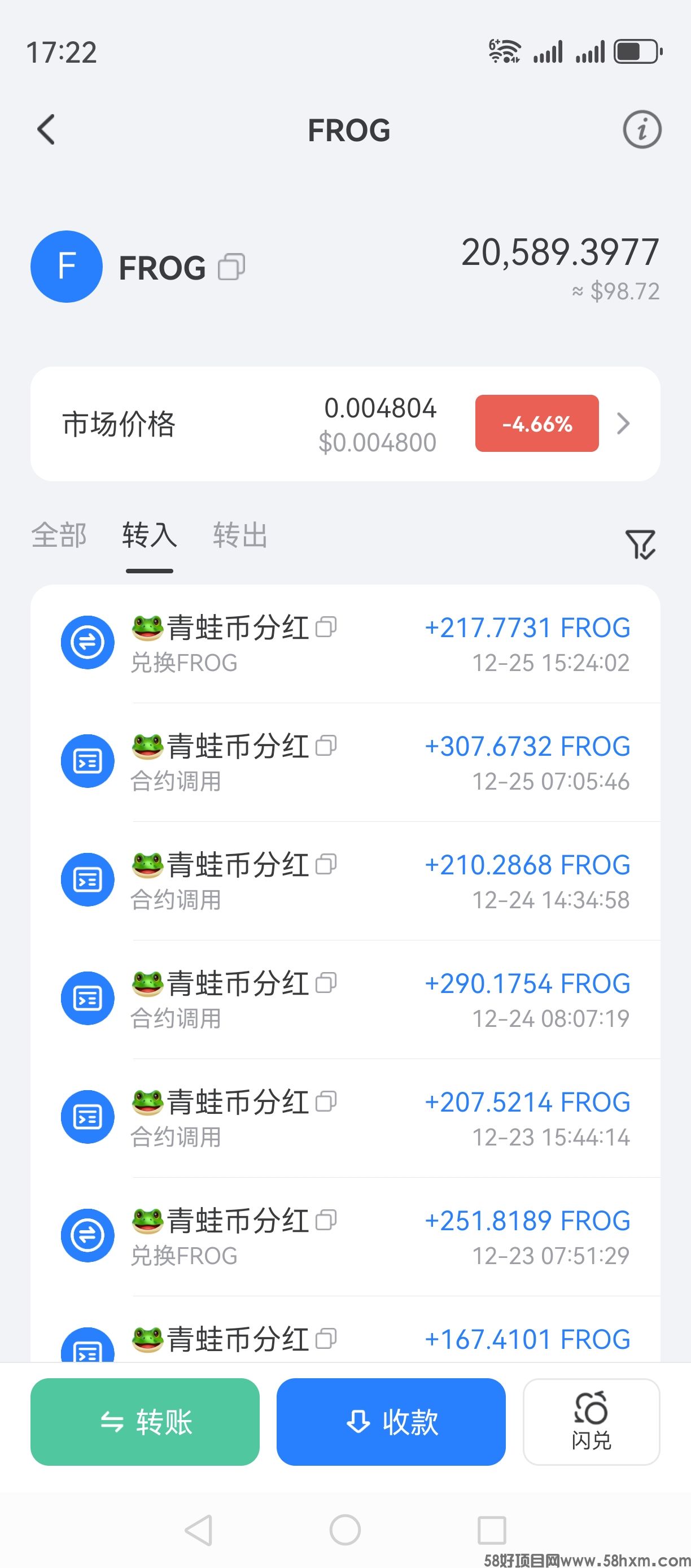This screenshot has width=691, height=1568.
Task: Open the transaction filter icon
Action: coord(640,543)
